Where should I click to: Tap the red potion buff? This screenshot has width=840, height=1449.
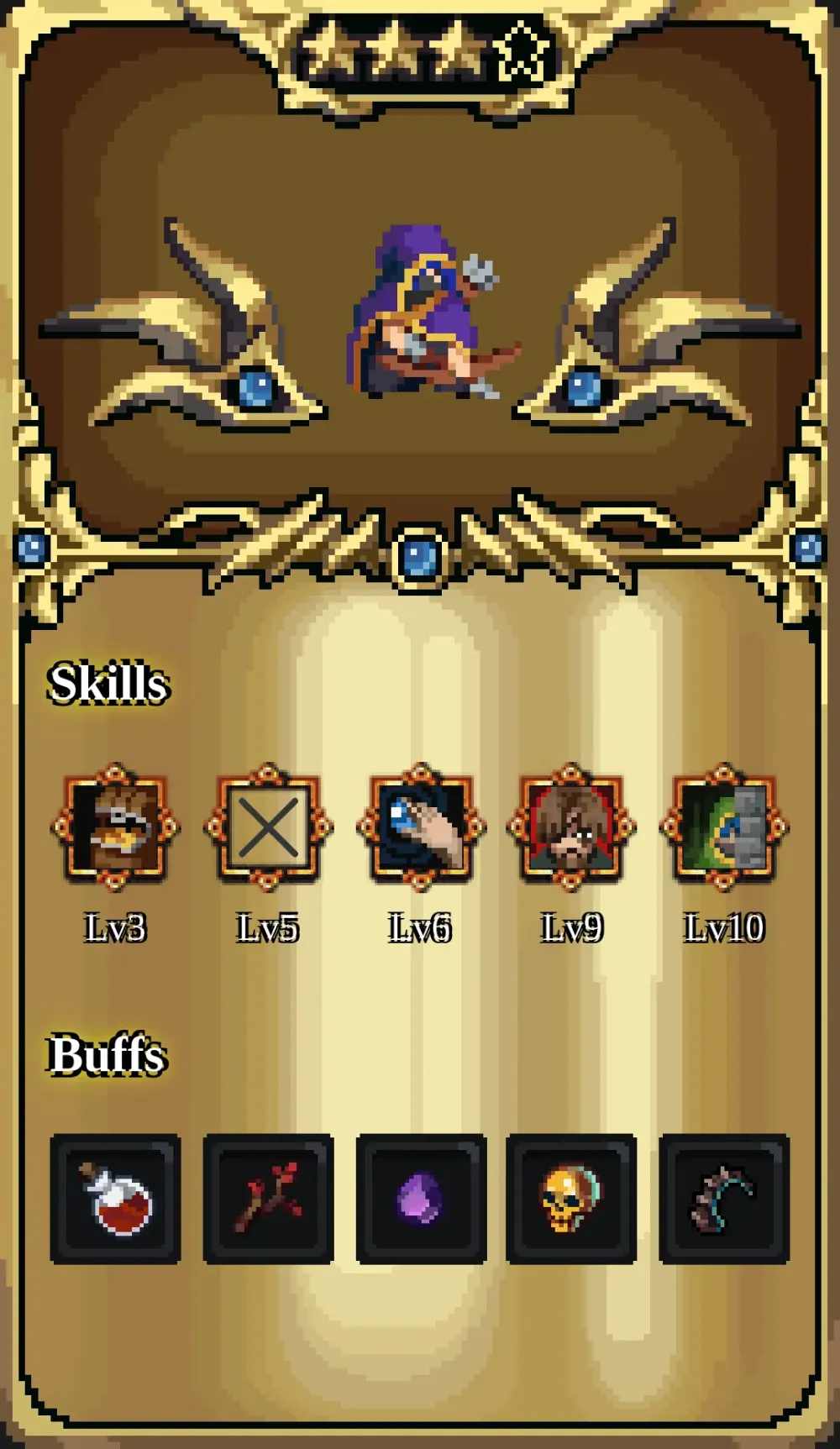[116, 1199]
